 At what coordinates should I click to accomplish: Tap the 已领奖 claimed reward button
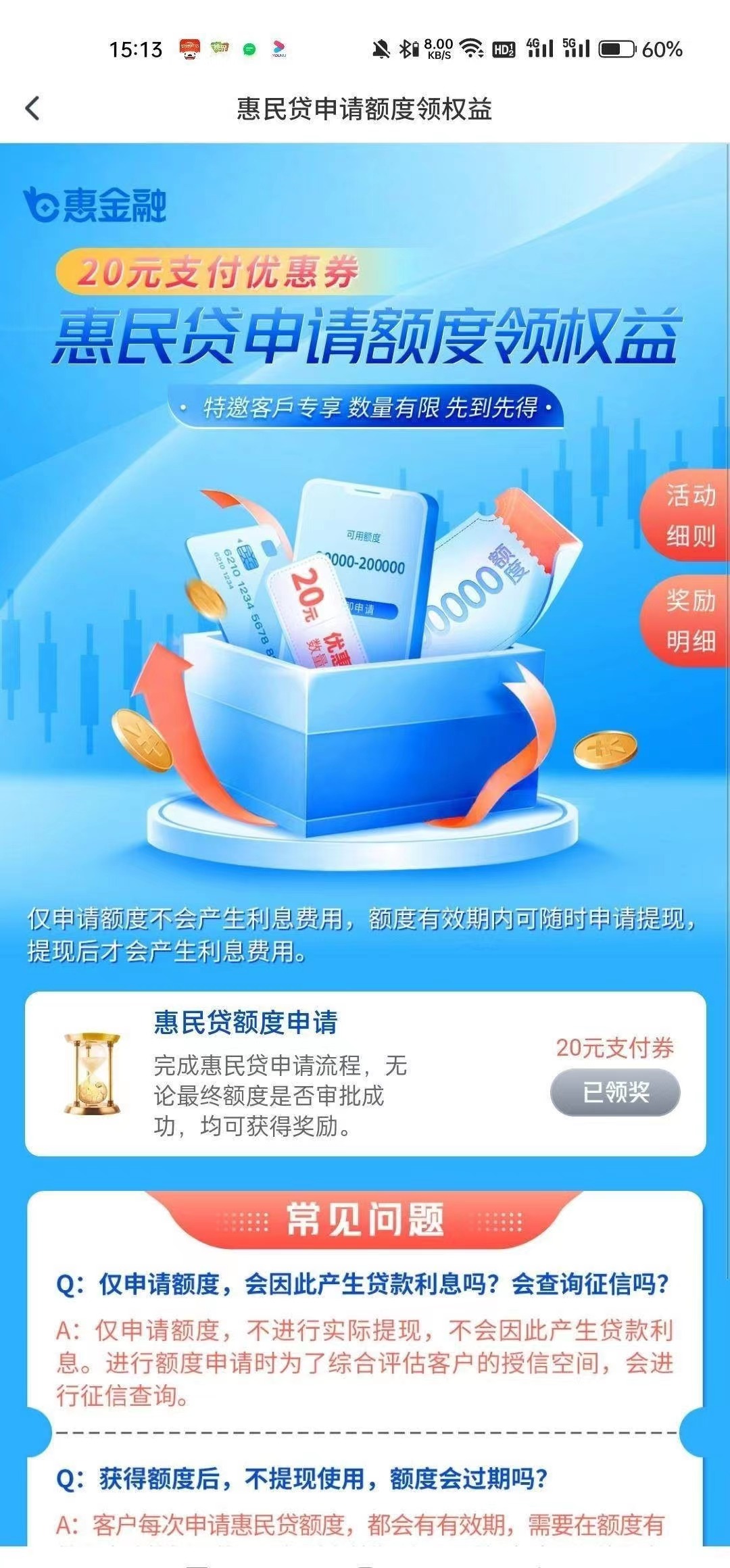coord(614,1092)
